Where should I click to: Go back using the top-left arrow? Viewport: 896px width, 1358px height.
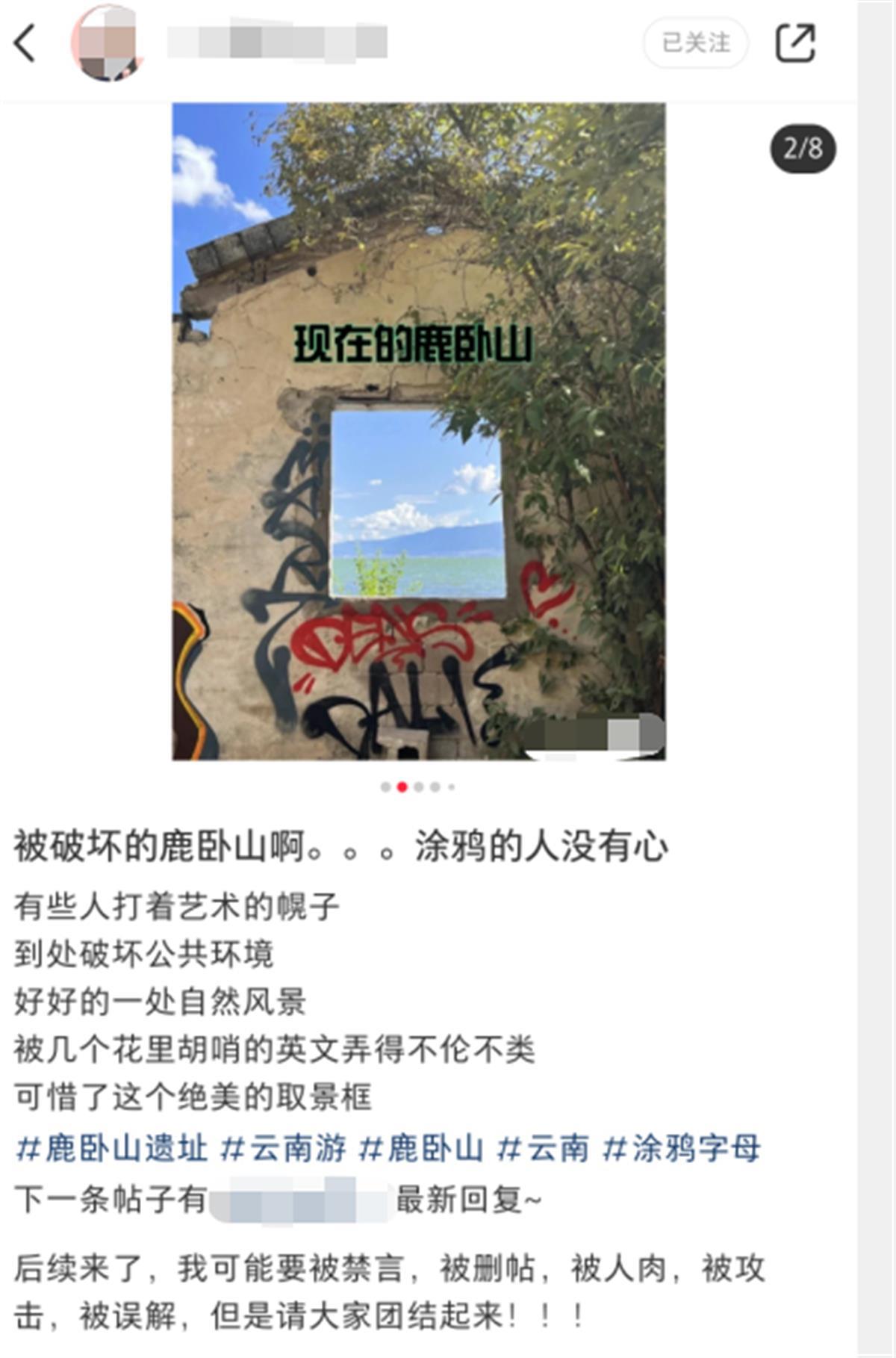pyautogui.click(x=25, y=43)
